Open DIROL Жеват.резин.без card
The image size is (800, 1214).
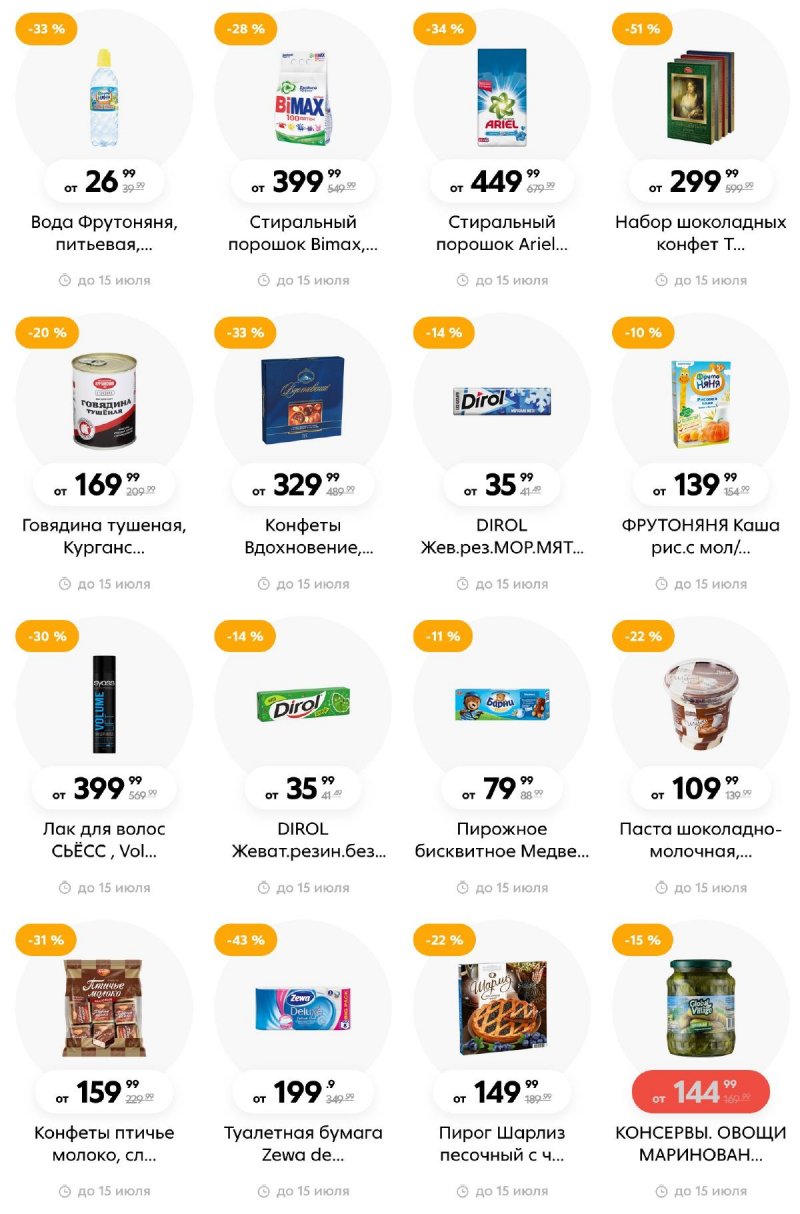pyautogui.click(x=303, y=706)
